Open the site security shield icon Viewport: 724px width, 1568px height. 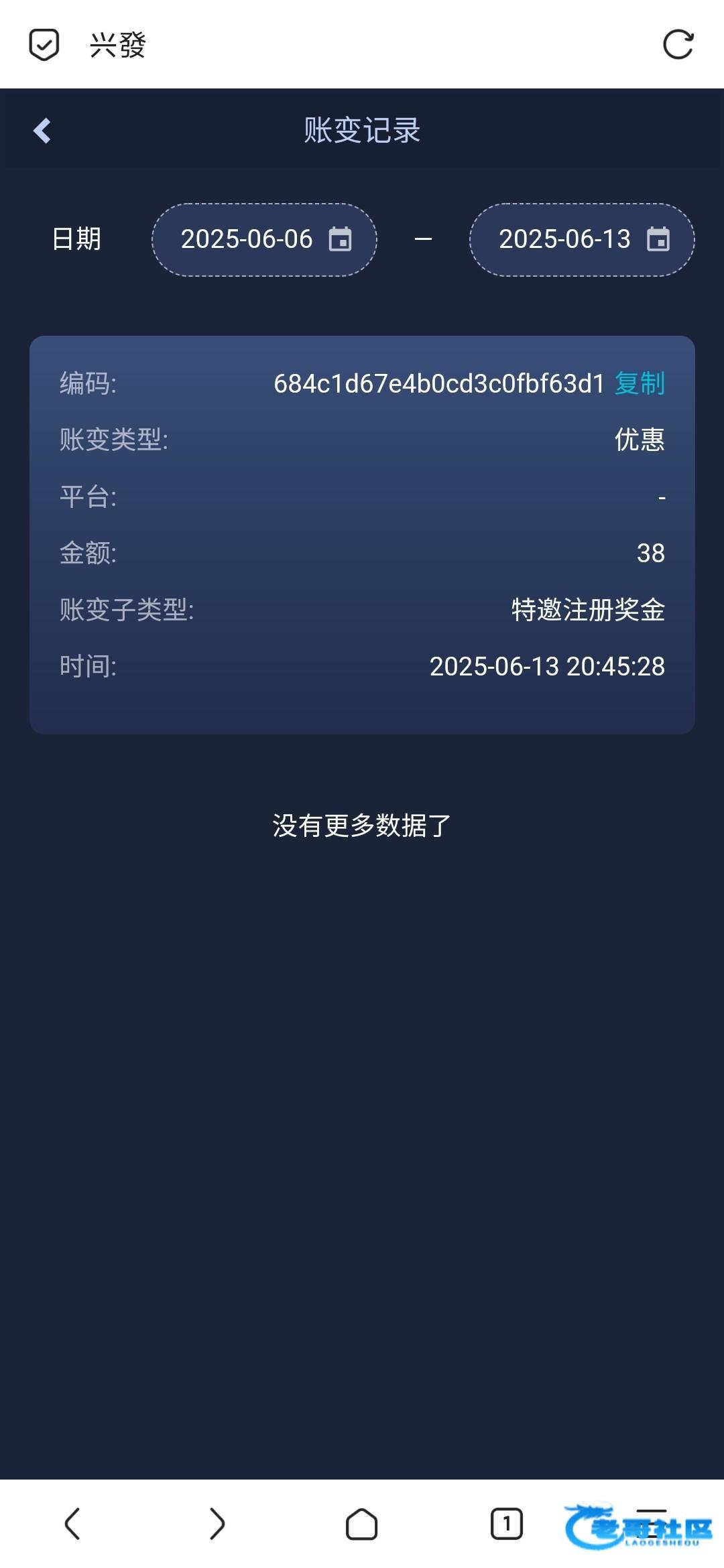coord(44,45)
